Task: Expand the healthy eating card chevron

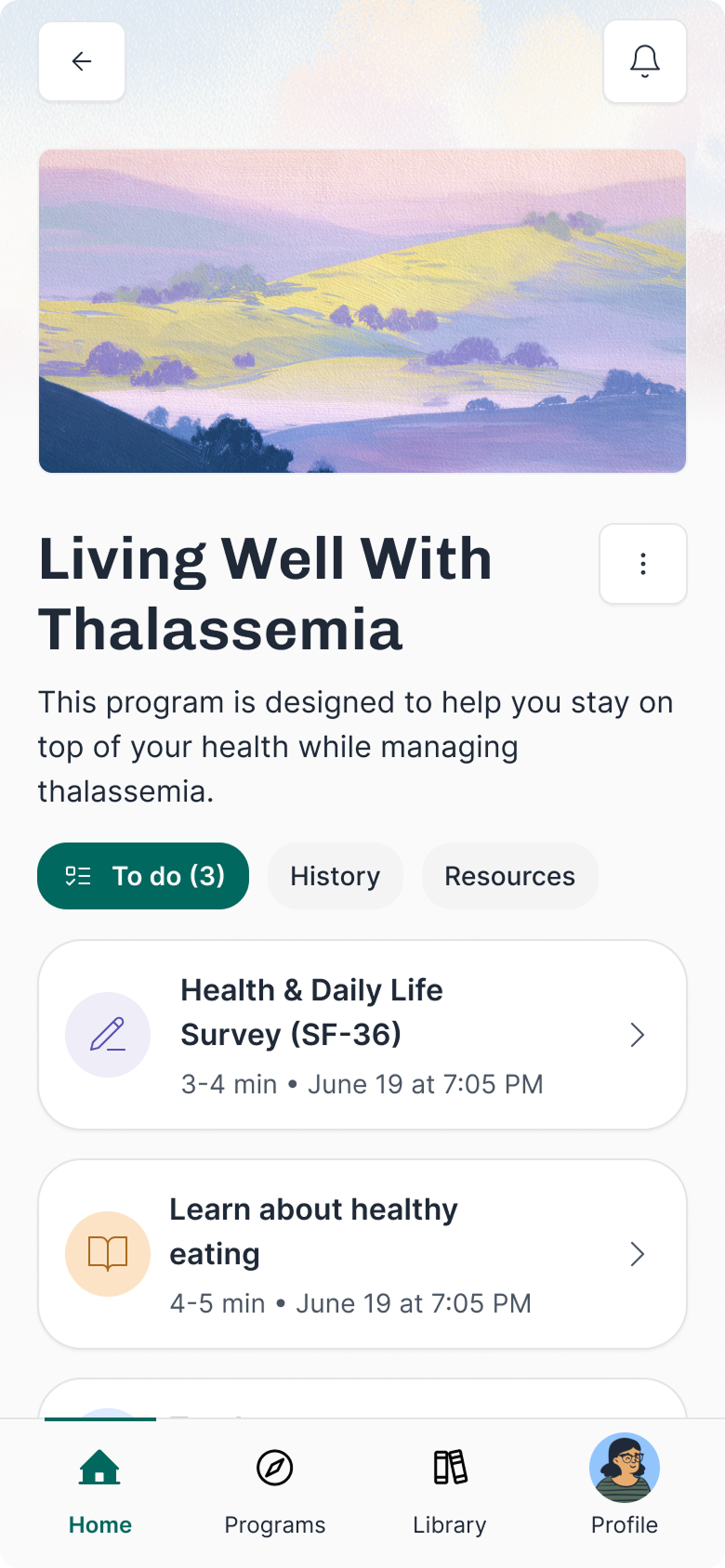Action: (x=637, y=1253)
